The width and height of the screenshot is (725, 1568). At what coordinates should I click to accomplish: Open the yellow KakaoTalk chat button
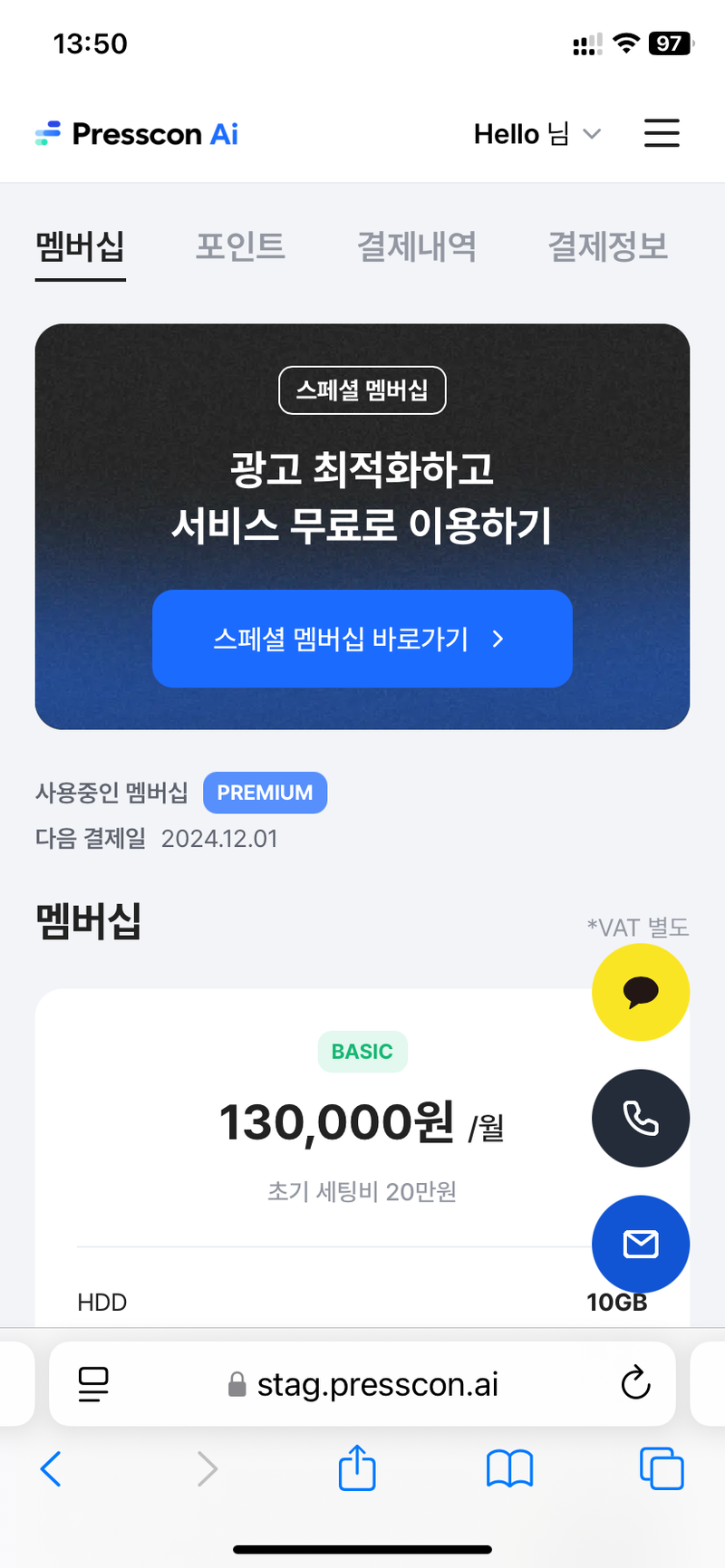point(640,992)
